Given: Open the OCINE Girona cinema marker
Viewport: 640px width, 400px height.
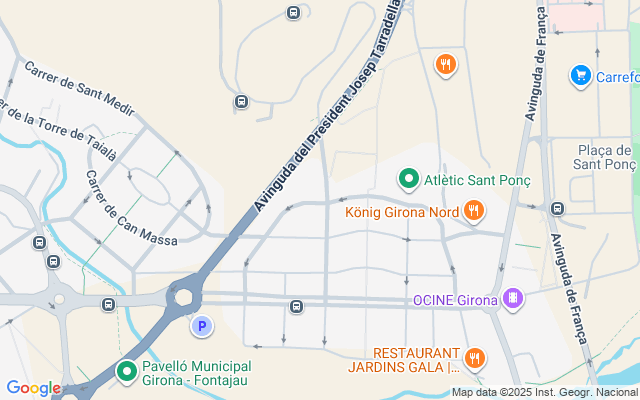Looking at the screenshot, I should point(513,299).
